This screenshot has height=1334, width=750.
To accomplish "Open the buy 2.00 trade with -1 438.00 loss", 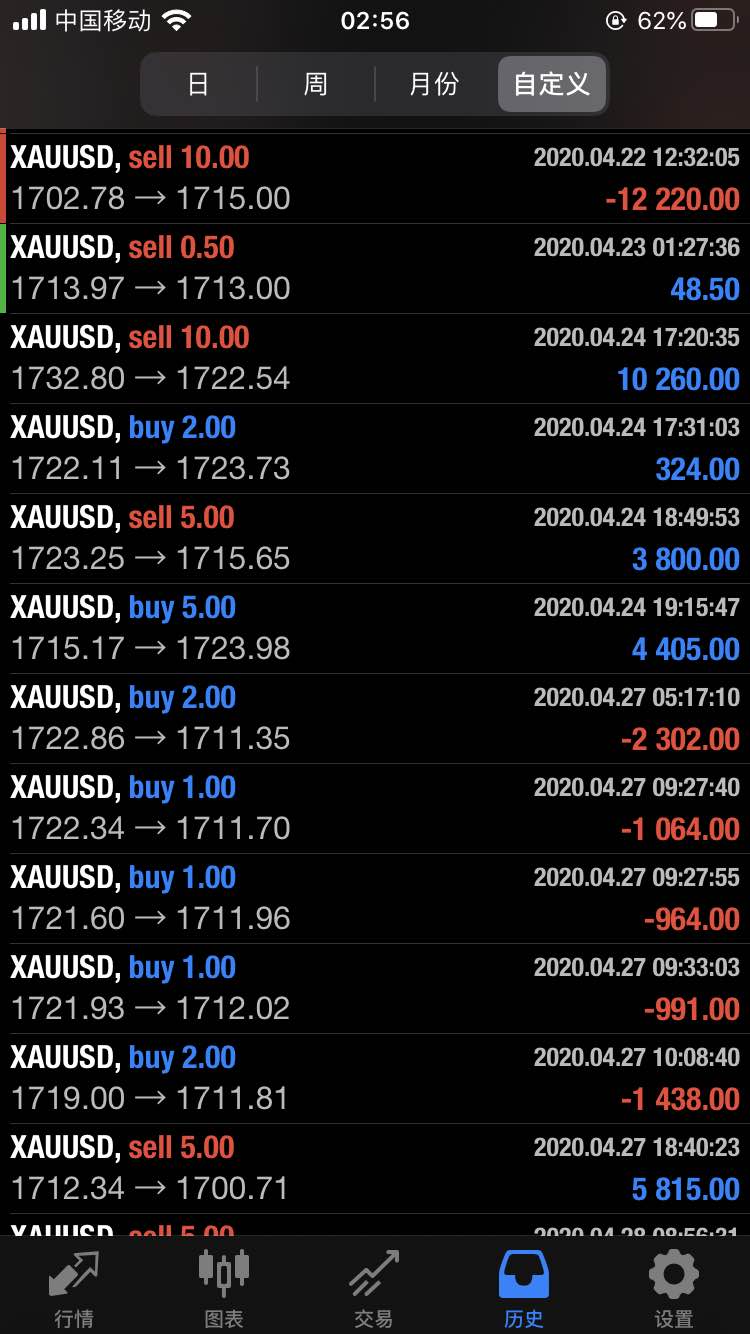I will (x=375, y=1078).
